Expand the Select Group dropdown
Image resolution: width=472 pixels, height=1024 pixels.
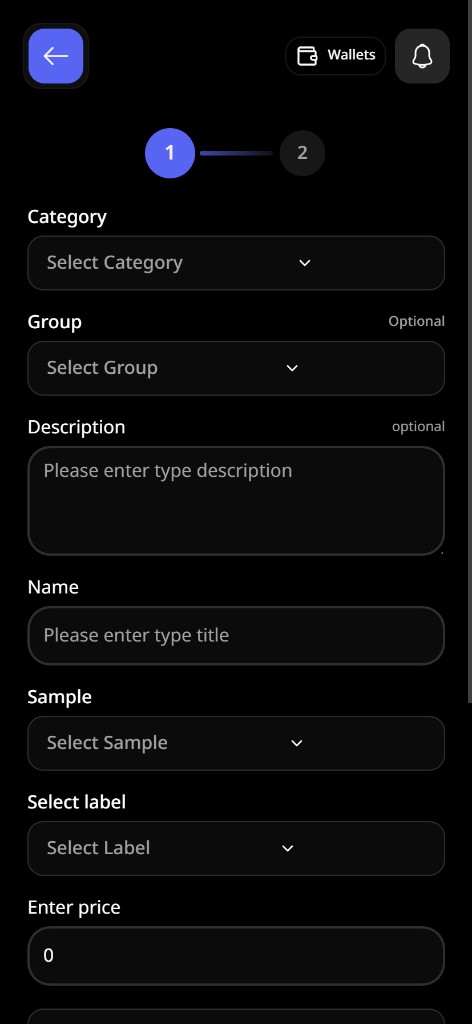[236, 368]
